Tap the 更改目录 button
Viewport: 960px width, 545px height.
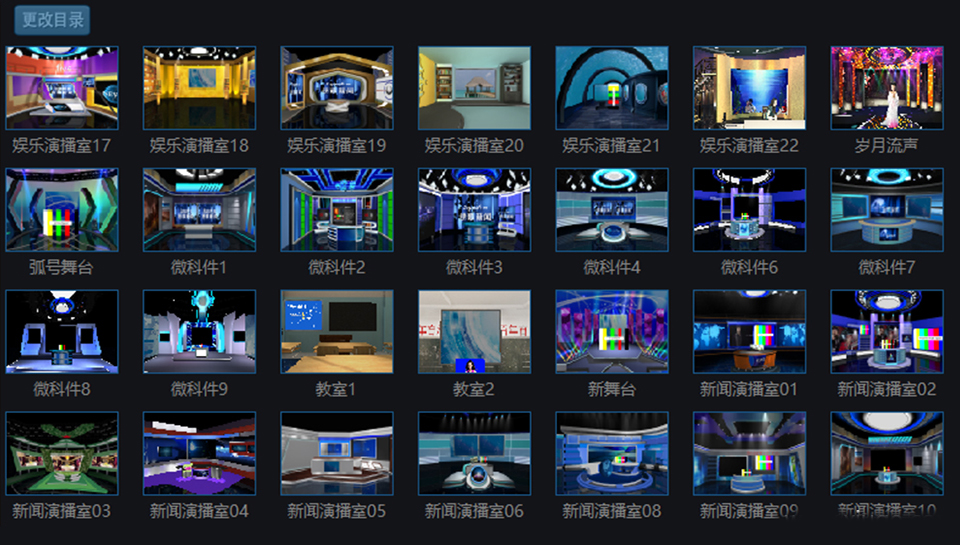click(52, 20)
